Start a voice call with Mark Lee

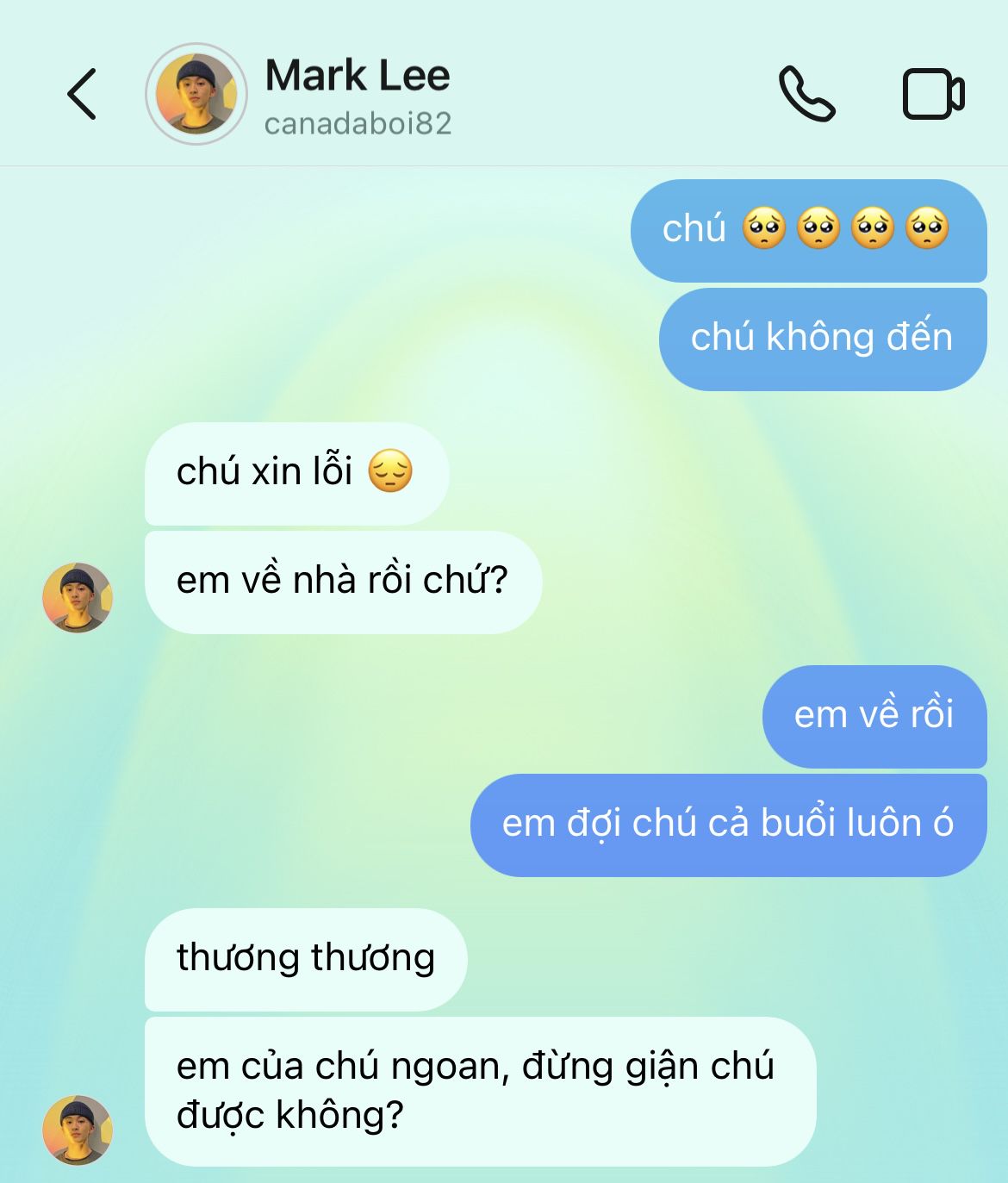[x=806, y=93]
